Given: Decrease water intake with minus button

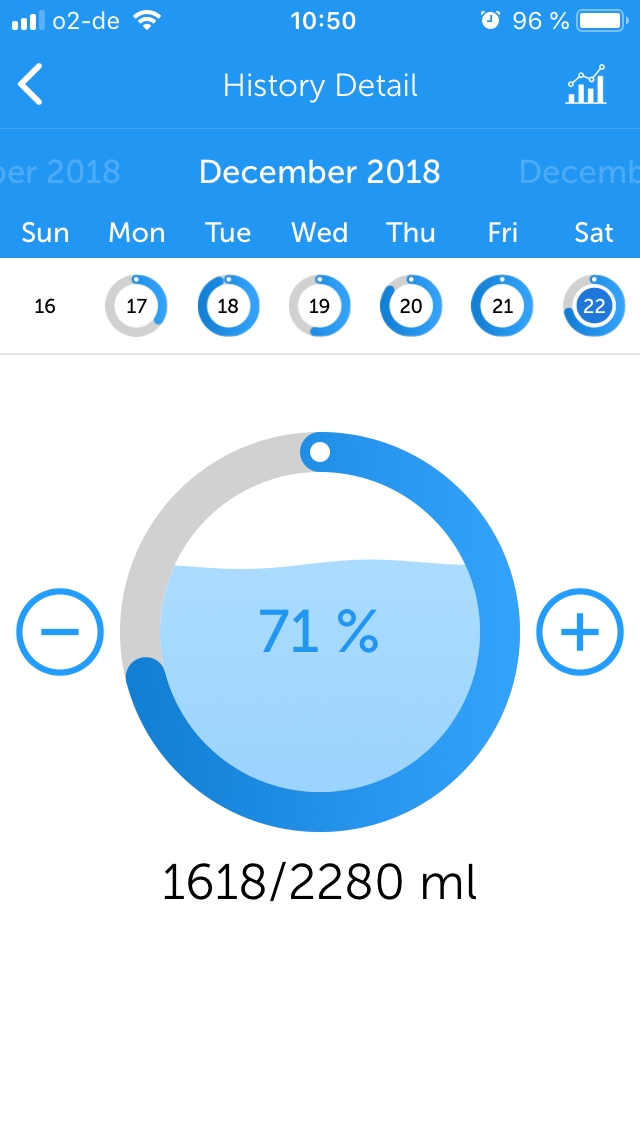Looking at the screenshot, I should 60,632.
